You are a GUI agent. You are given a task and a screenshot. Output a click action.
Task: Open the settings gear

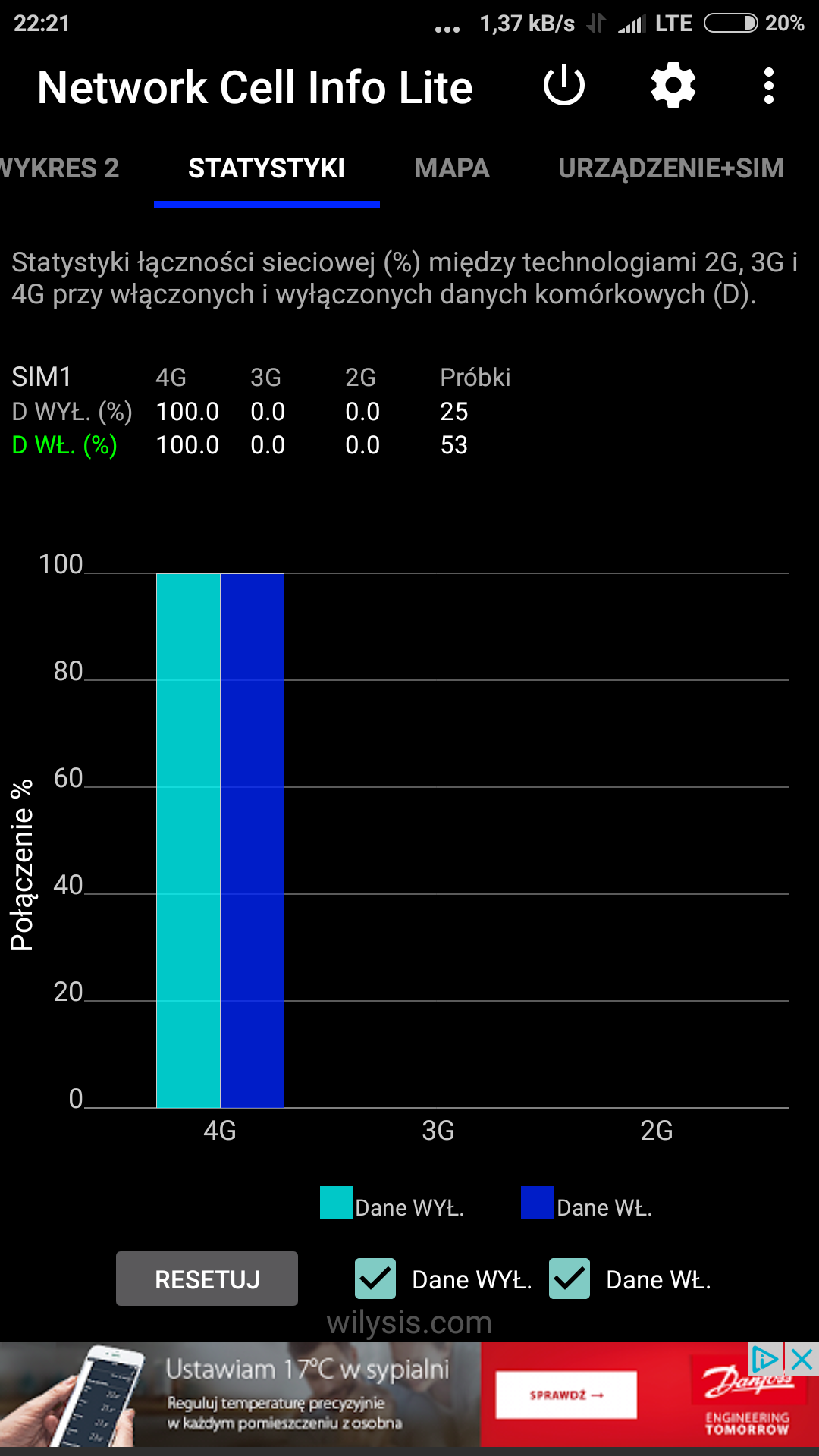(673, 86)
